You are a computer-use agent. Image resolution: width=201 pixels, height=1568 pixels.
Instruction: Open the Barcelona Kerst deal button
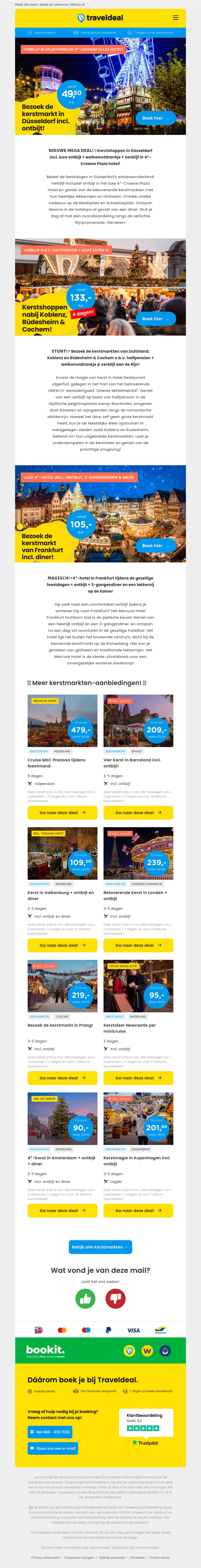coord(138,813)
